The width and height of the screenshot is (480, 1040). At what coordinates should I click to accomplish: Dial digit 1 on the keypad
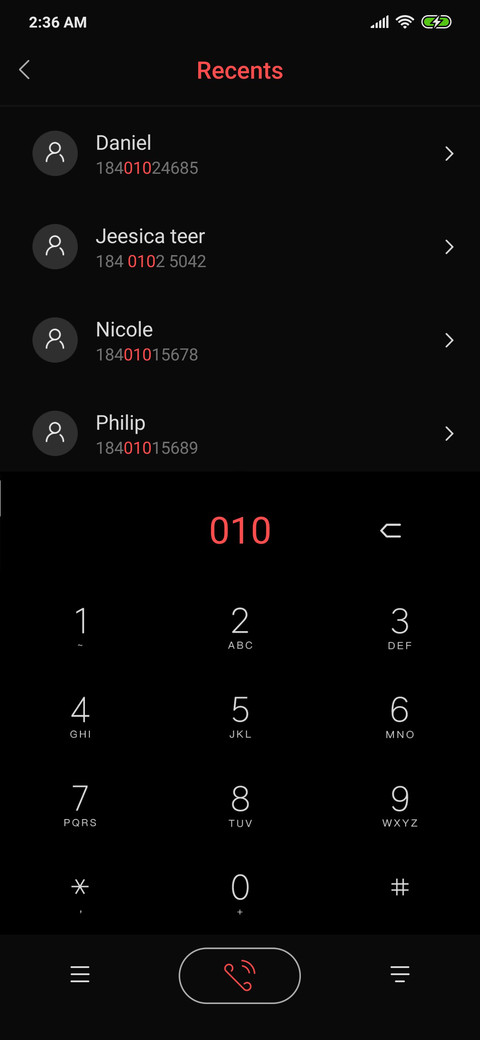[x=80, y=627]
